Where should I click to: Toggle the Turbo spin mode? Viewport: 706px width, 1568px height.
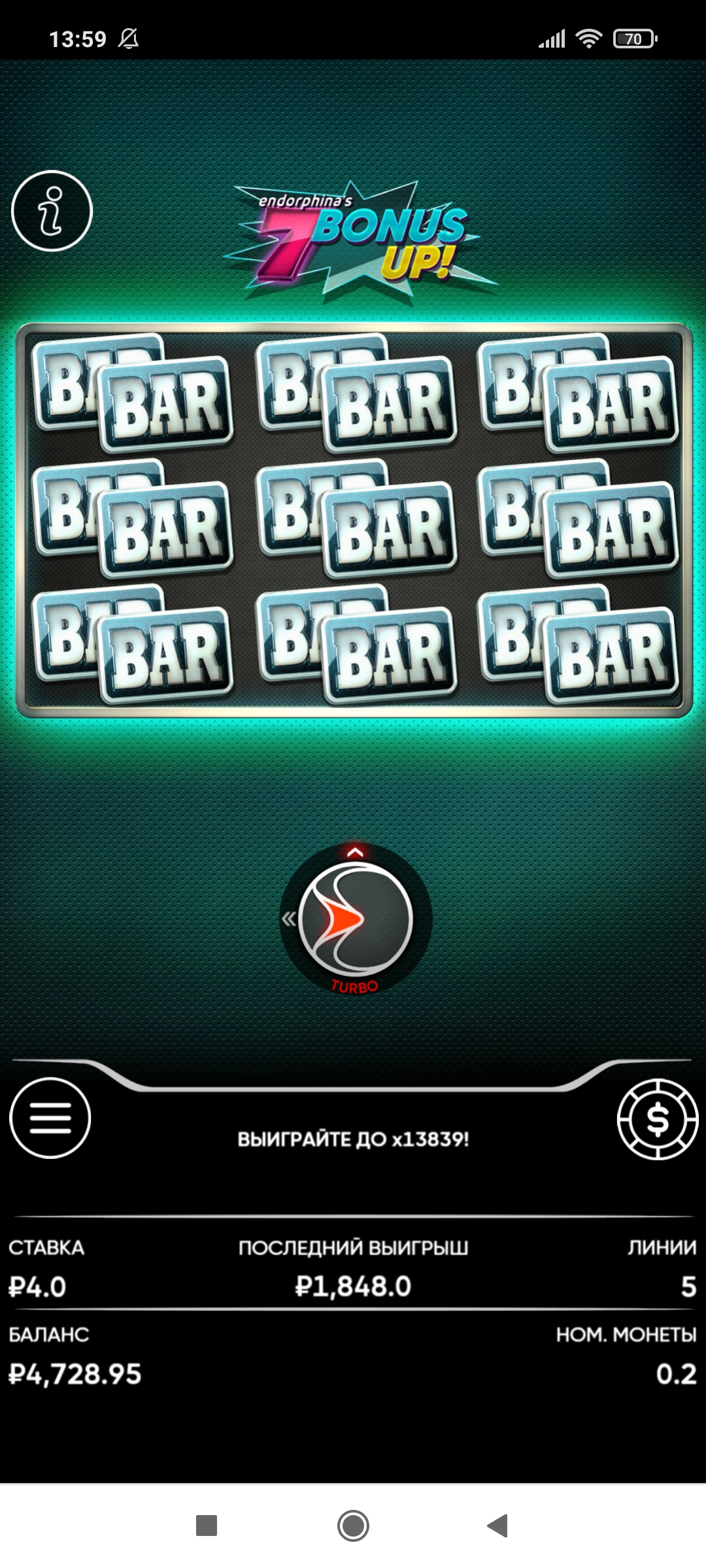coord(355,987)
